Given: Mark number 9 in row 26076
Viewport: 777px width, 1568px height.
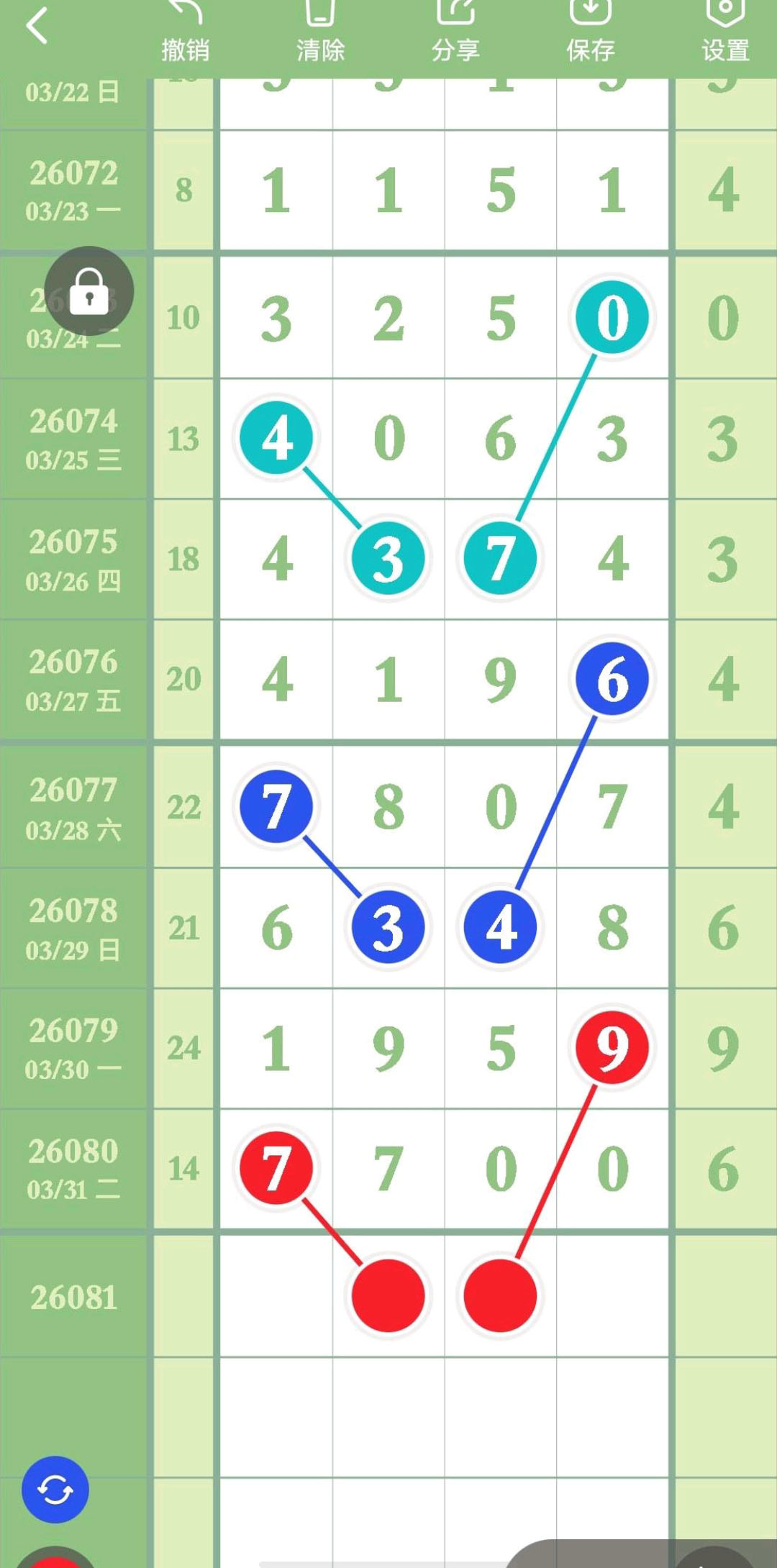Looking at the screenshot, I should (501, 679).
